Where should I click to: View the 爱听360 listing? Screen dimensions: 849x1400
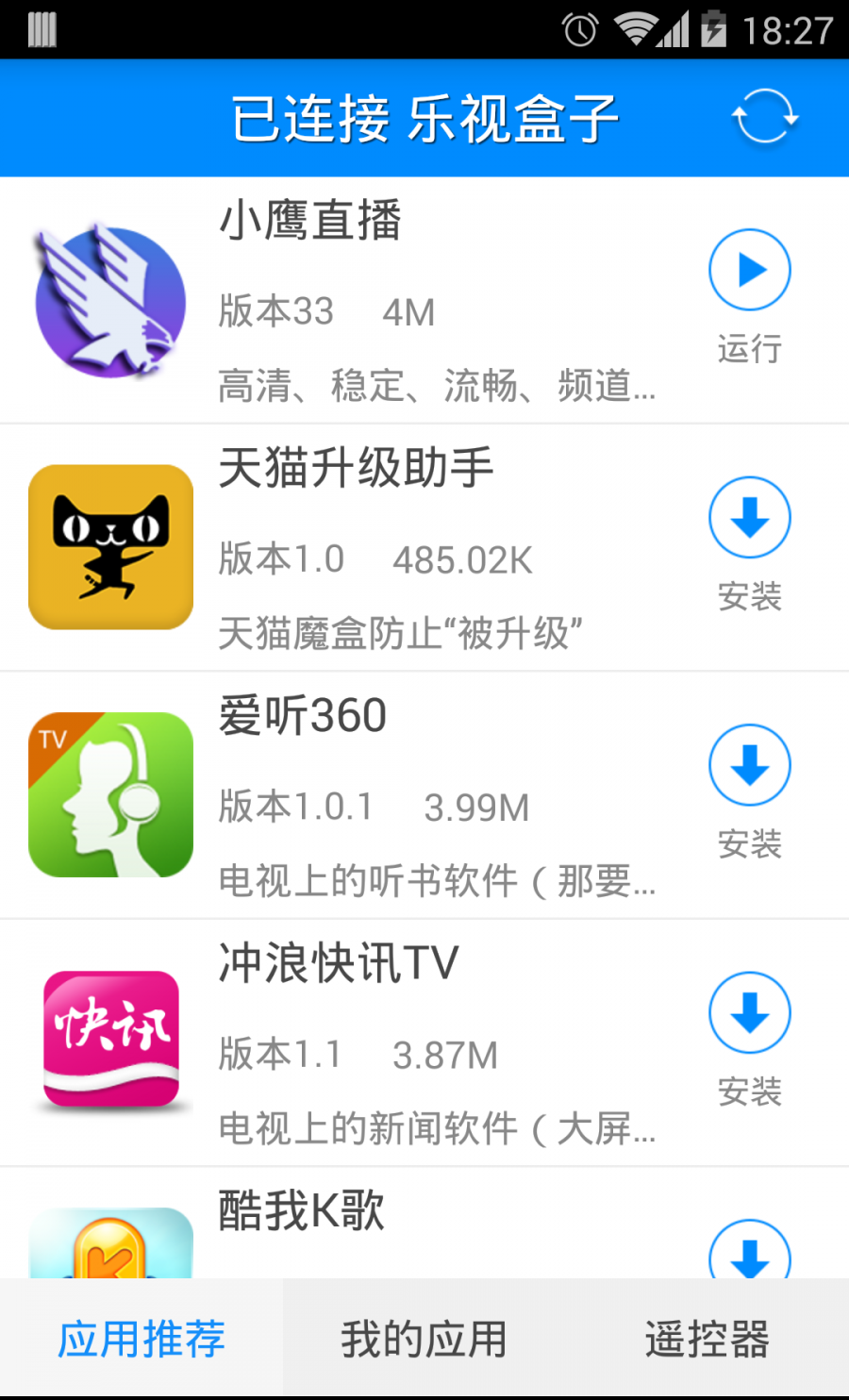coord(377,795)
